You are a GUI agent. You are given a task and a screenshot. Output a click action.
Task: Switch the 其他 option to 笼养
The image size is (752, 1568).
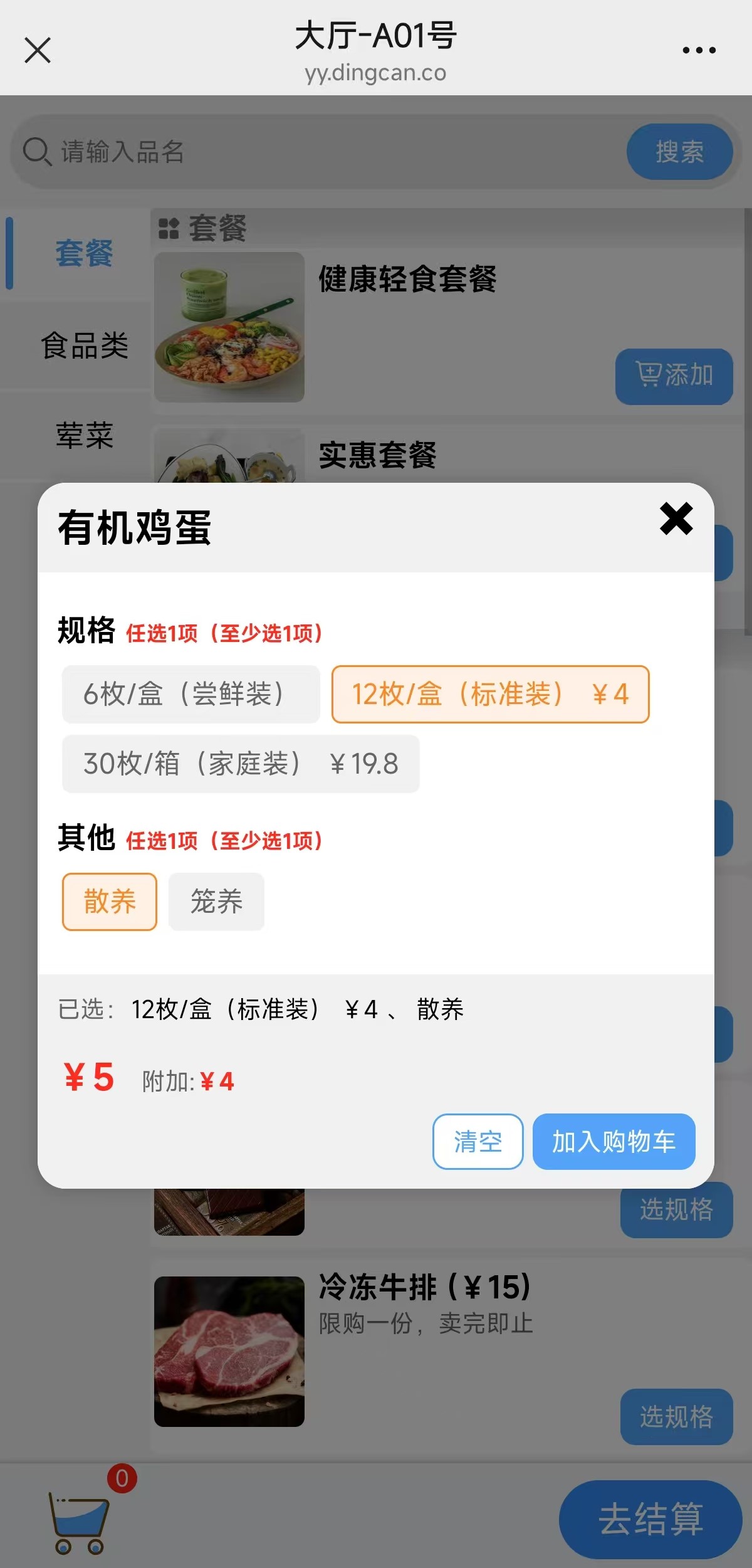coord(216,902)
